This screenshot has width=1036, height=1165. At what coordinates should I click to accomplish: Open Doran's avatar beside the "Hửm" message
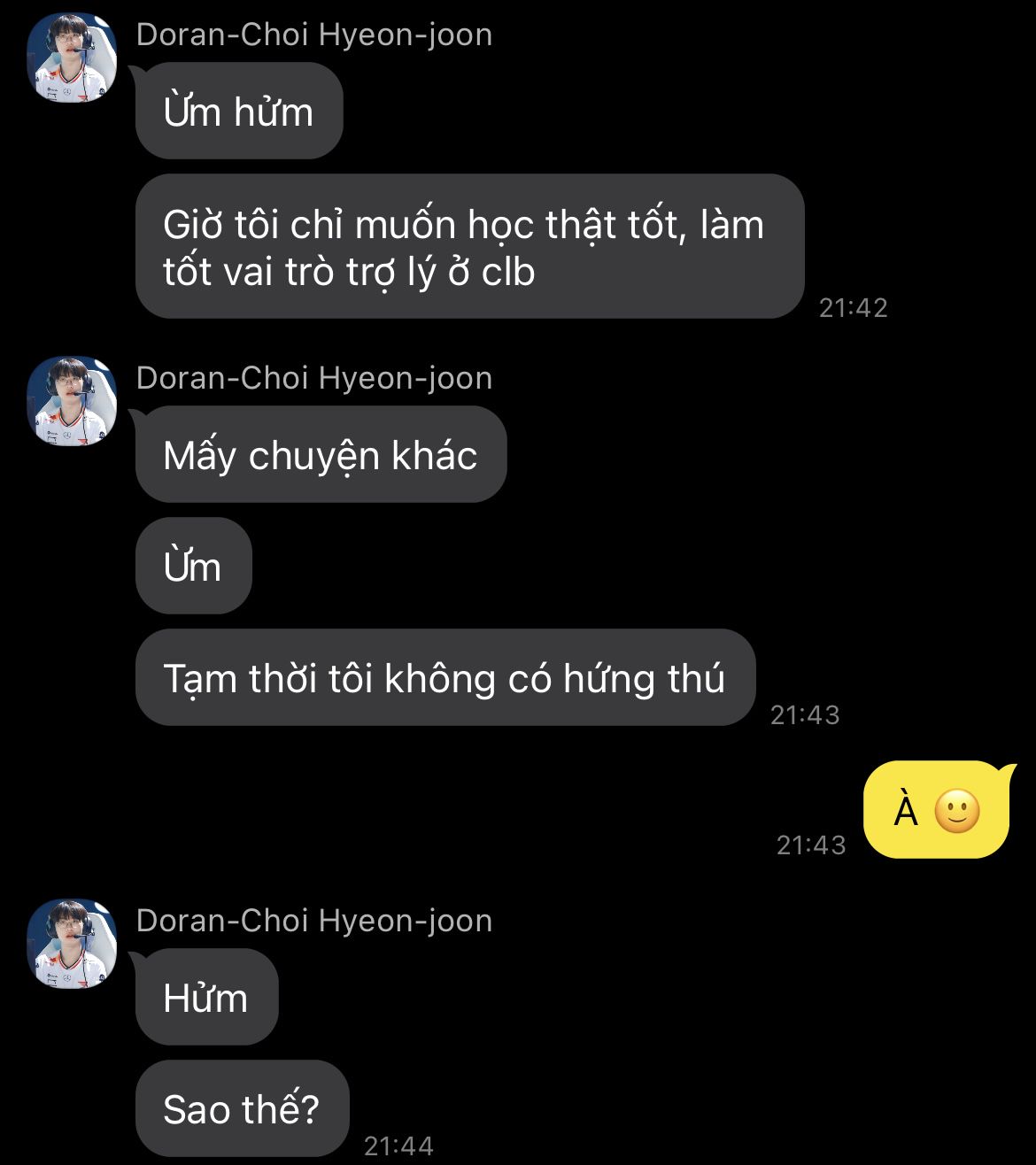(x=72, y=944)
